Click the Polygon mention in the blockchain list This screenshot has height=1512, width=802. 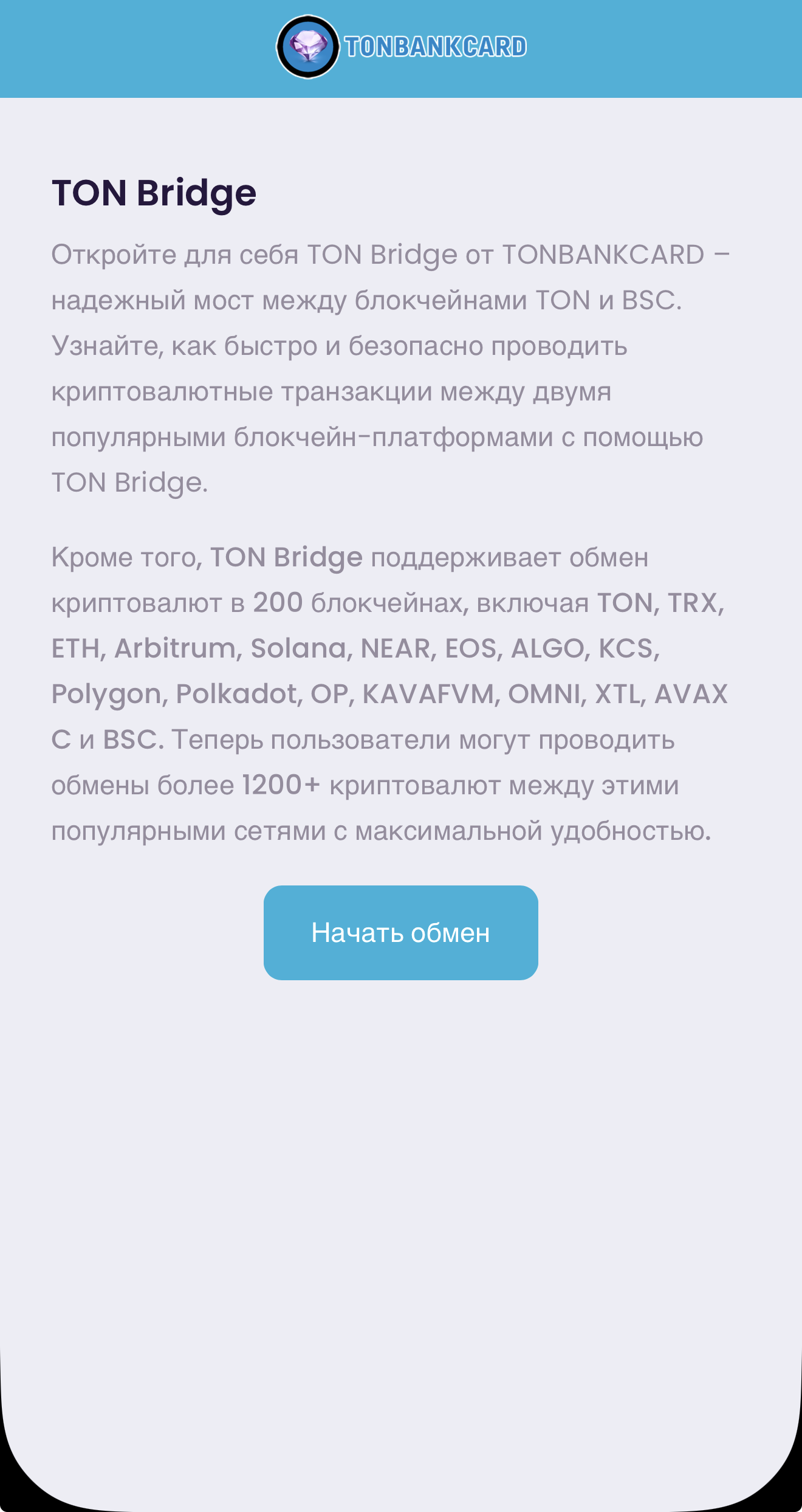[105, 693]
